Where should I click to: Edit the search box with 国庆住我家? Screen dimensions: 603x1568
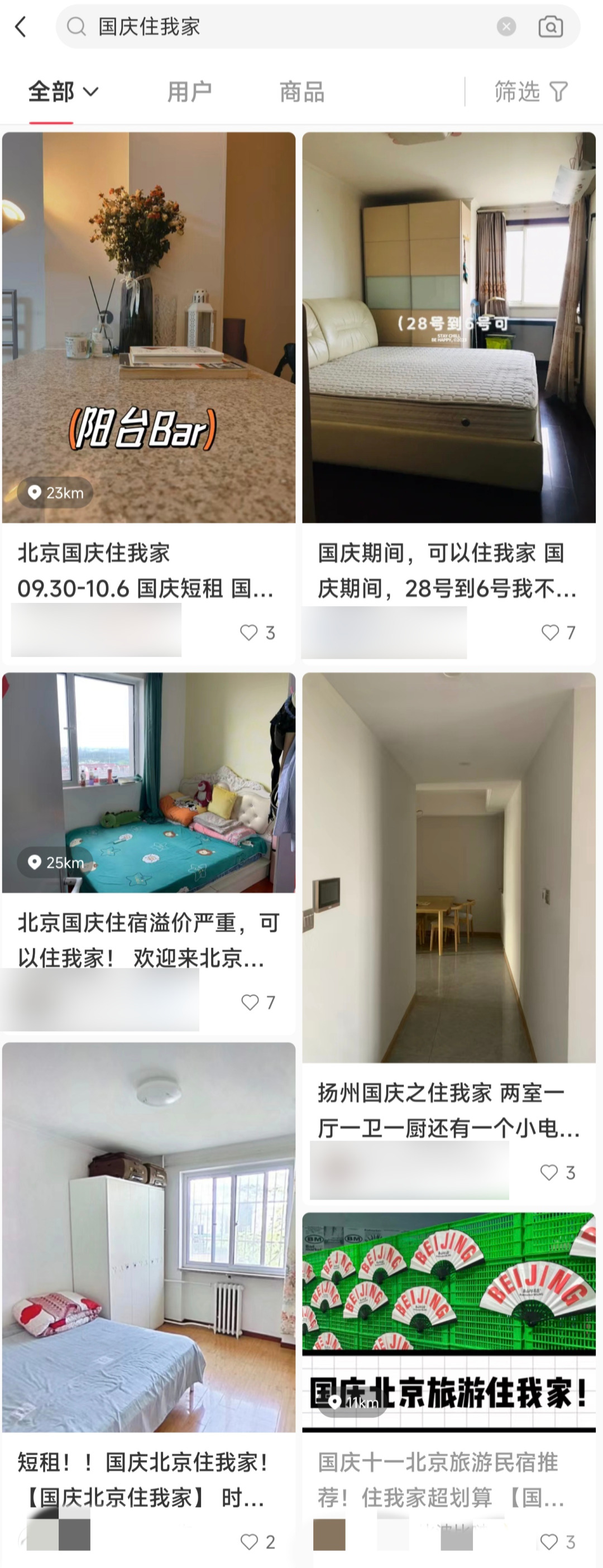pos(274,27)
